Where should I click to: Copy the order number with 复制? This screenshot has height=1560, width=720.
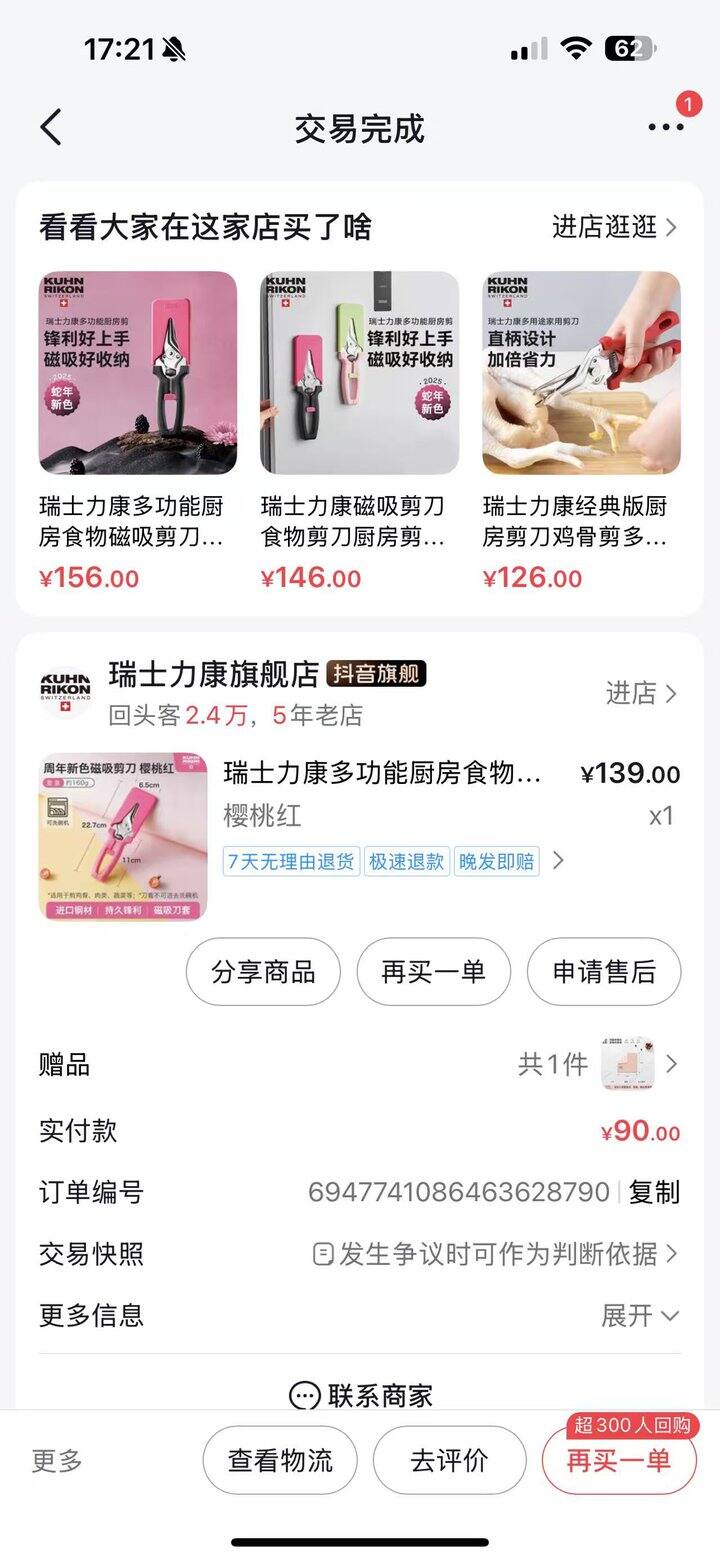654,1192
